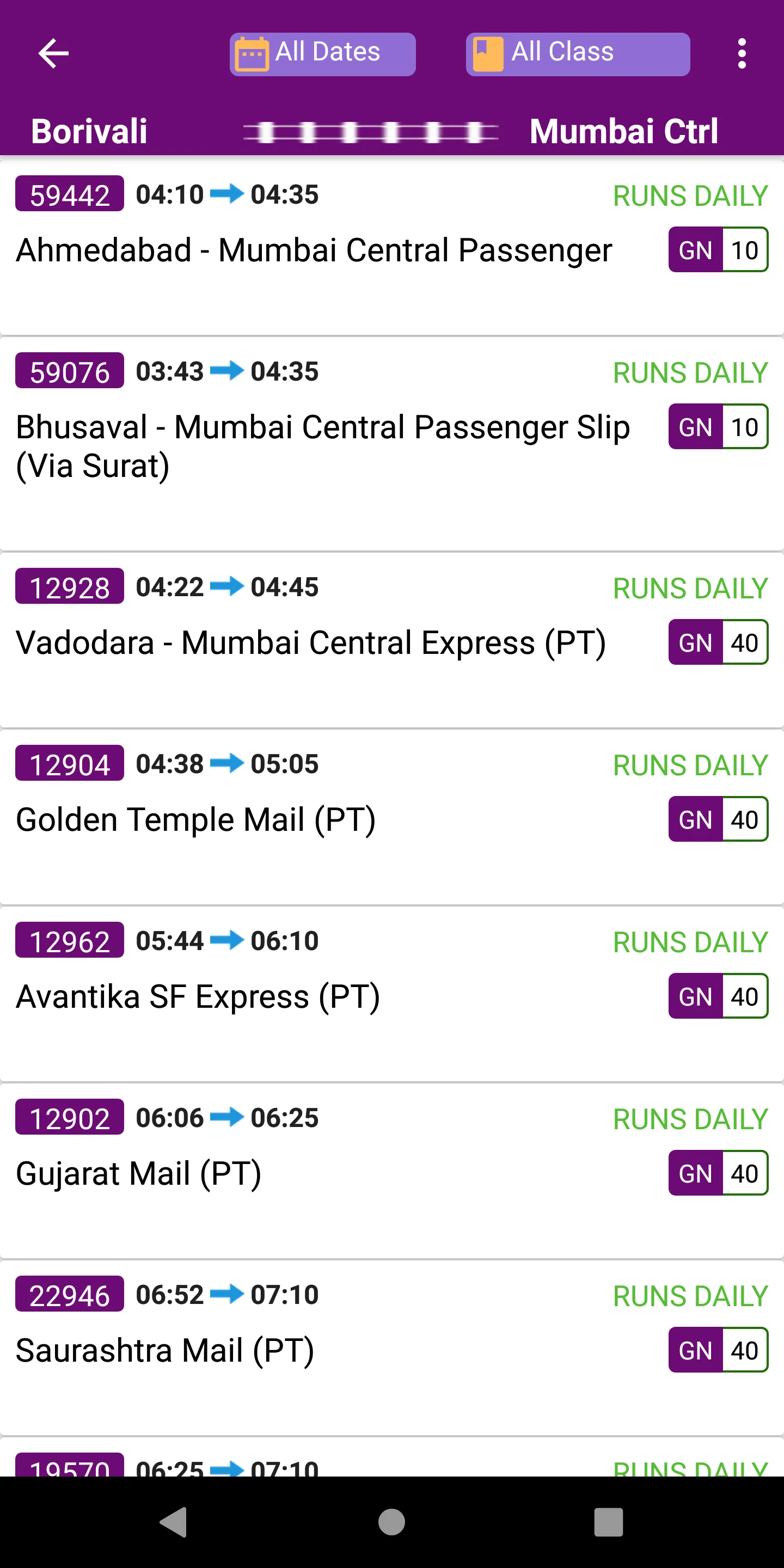Screen dimensions: 784x1568
Task: Open the All Class filter
Action: [x=578, y=53]
